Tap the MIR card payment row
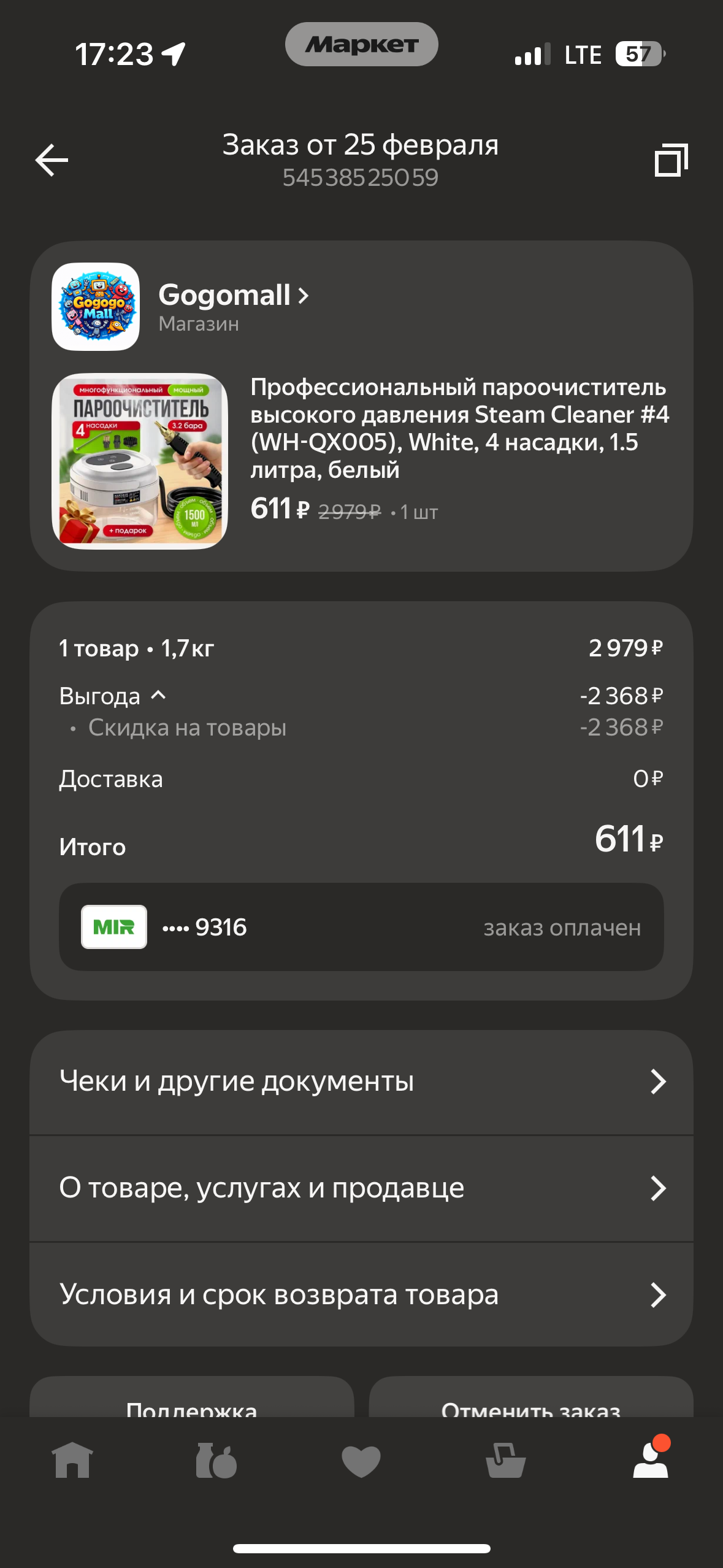This screenshot has height=1568, width=723. (361, 928)
